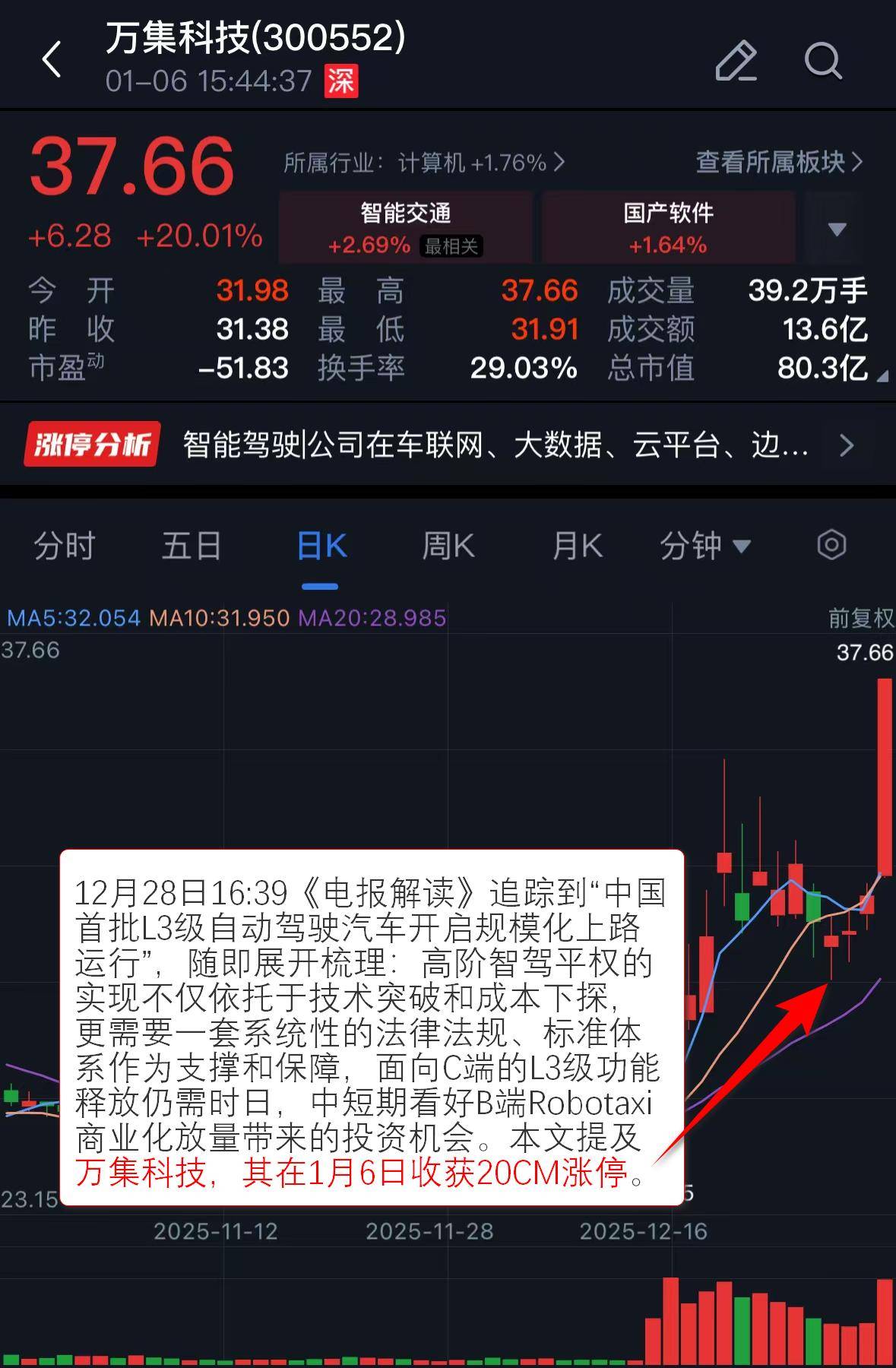Image resolution: width=896 pixels, height=1368 pixels.
Task: Switch to the 月K chart
Action: [x=578, y=546]
